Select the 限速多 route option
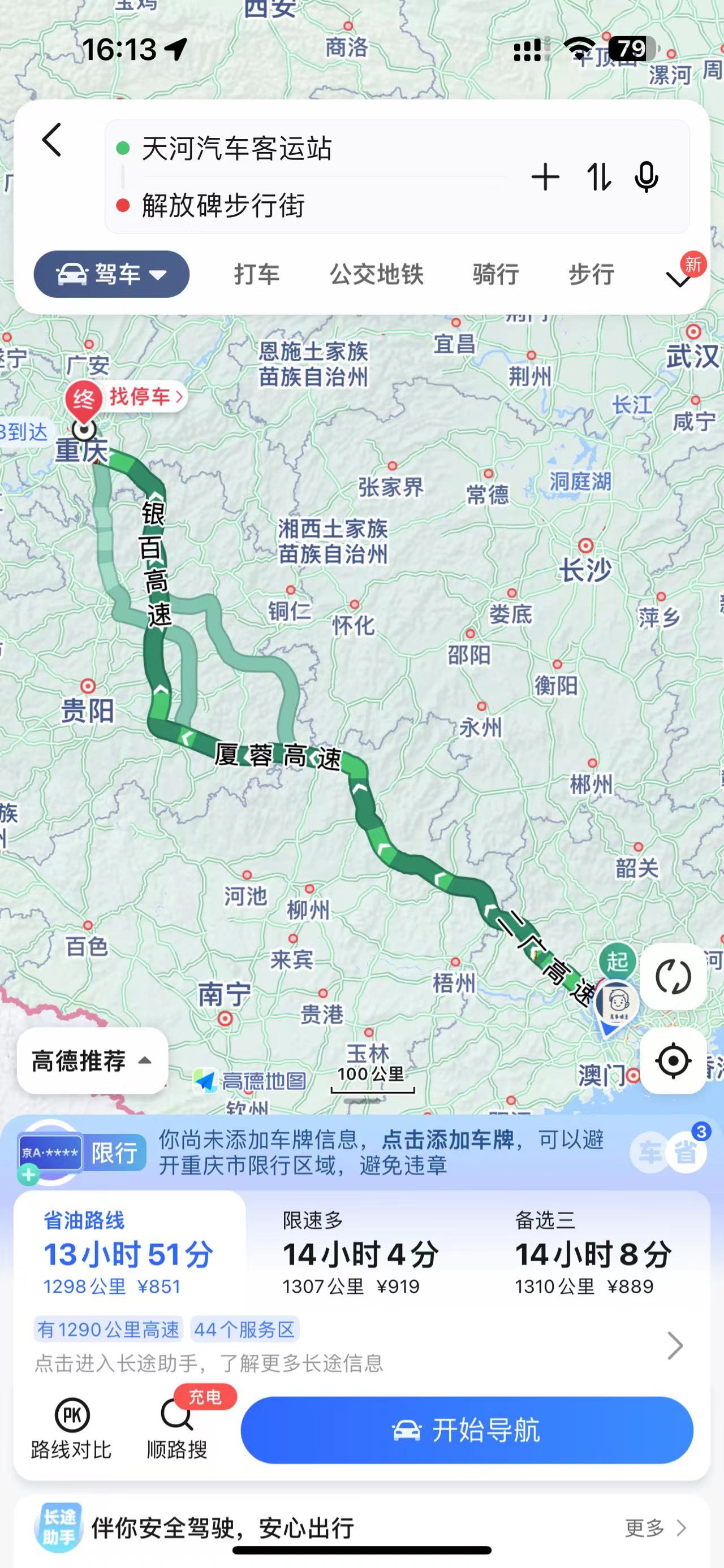Screen dimensions: 724x1568 tap(360, 1252)
